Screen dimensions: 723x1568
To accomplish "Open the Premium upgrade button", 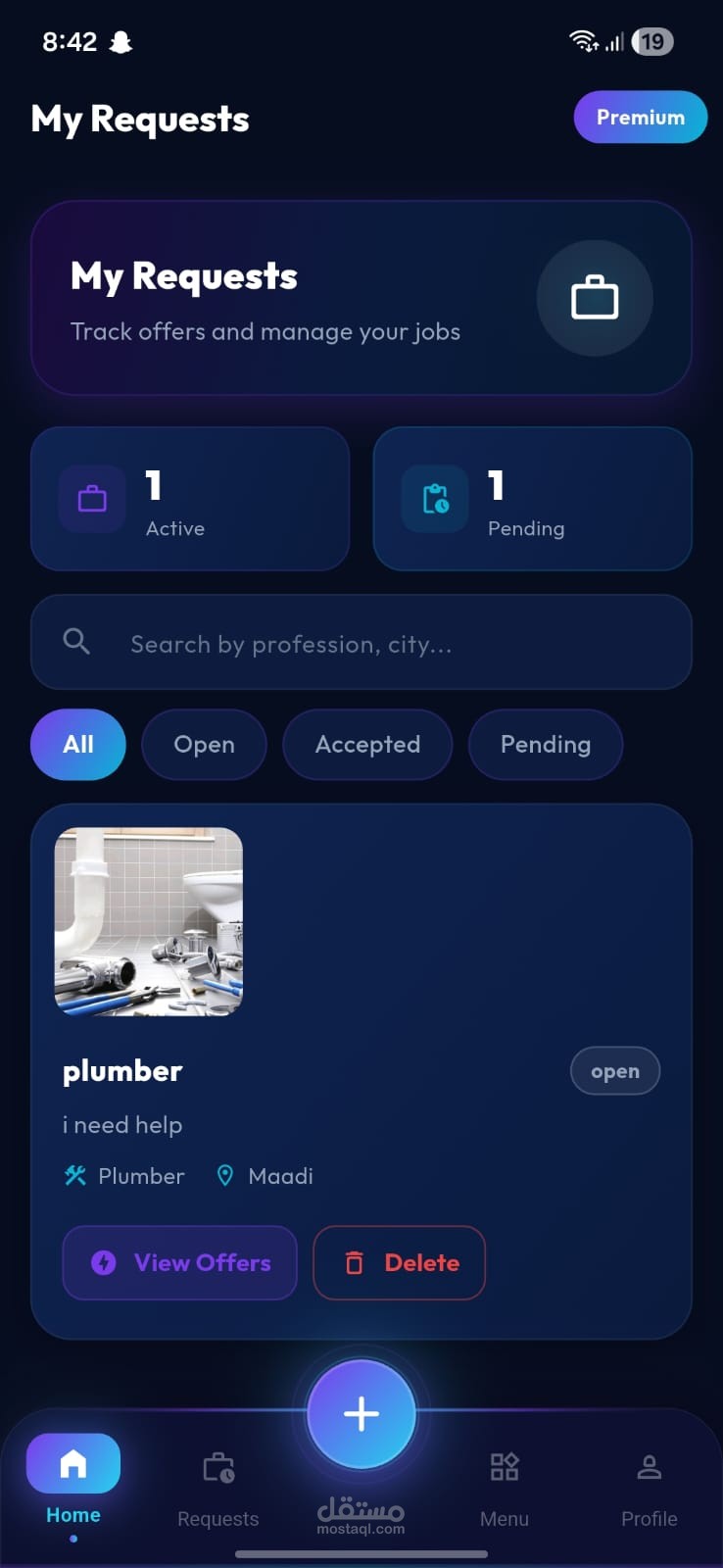I will point(640,118).
